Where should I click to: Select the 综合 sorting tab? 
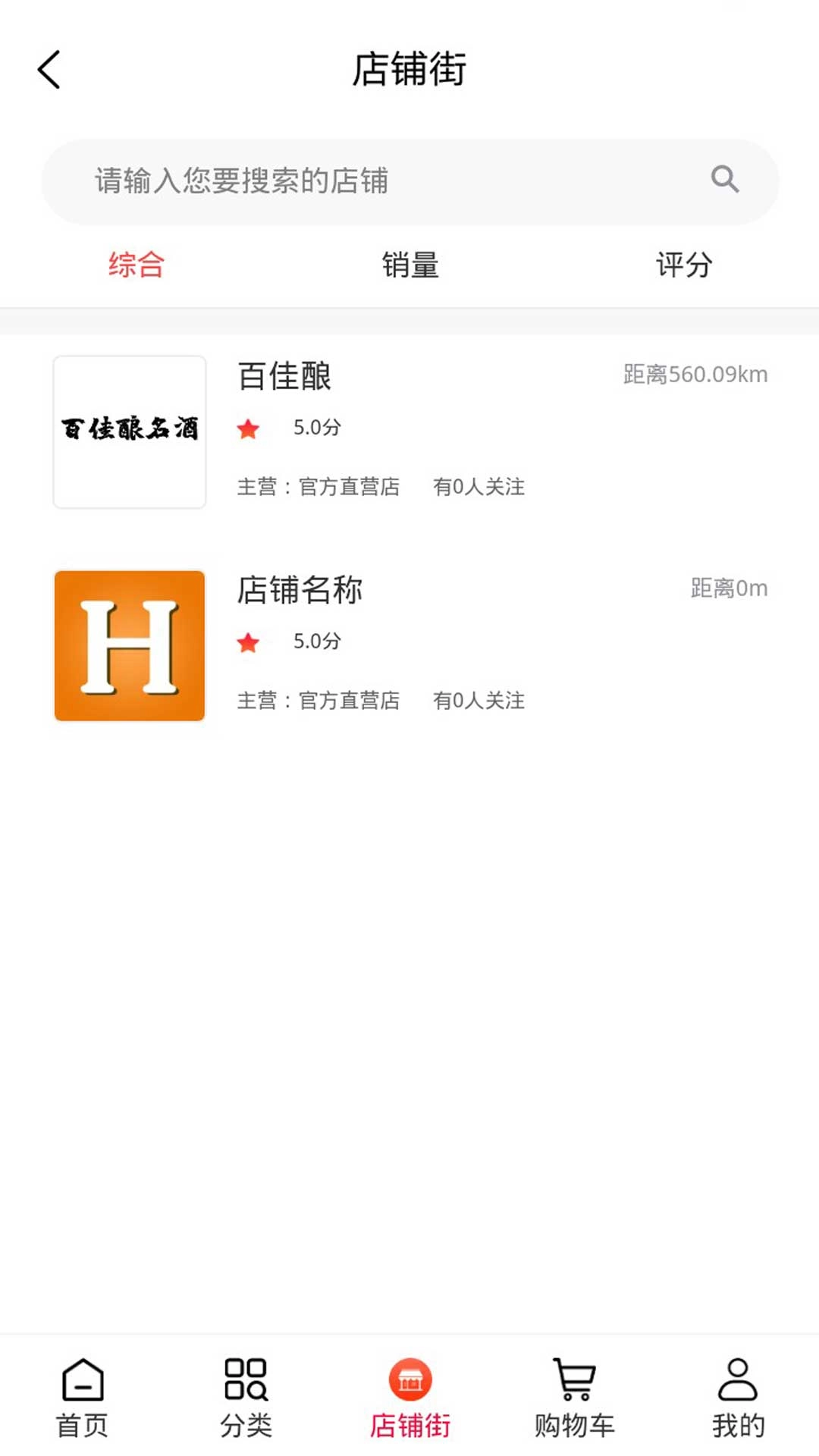(136, 265)
